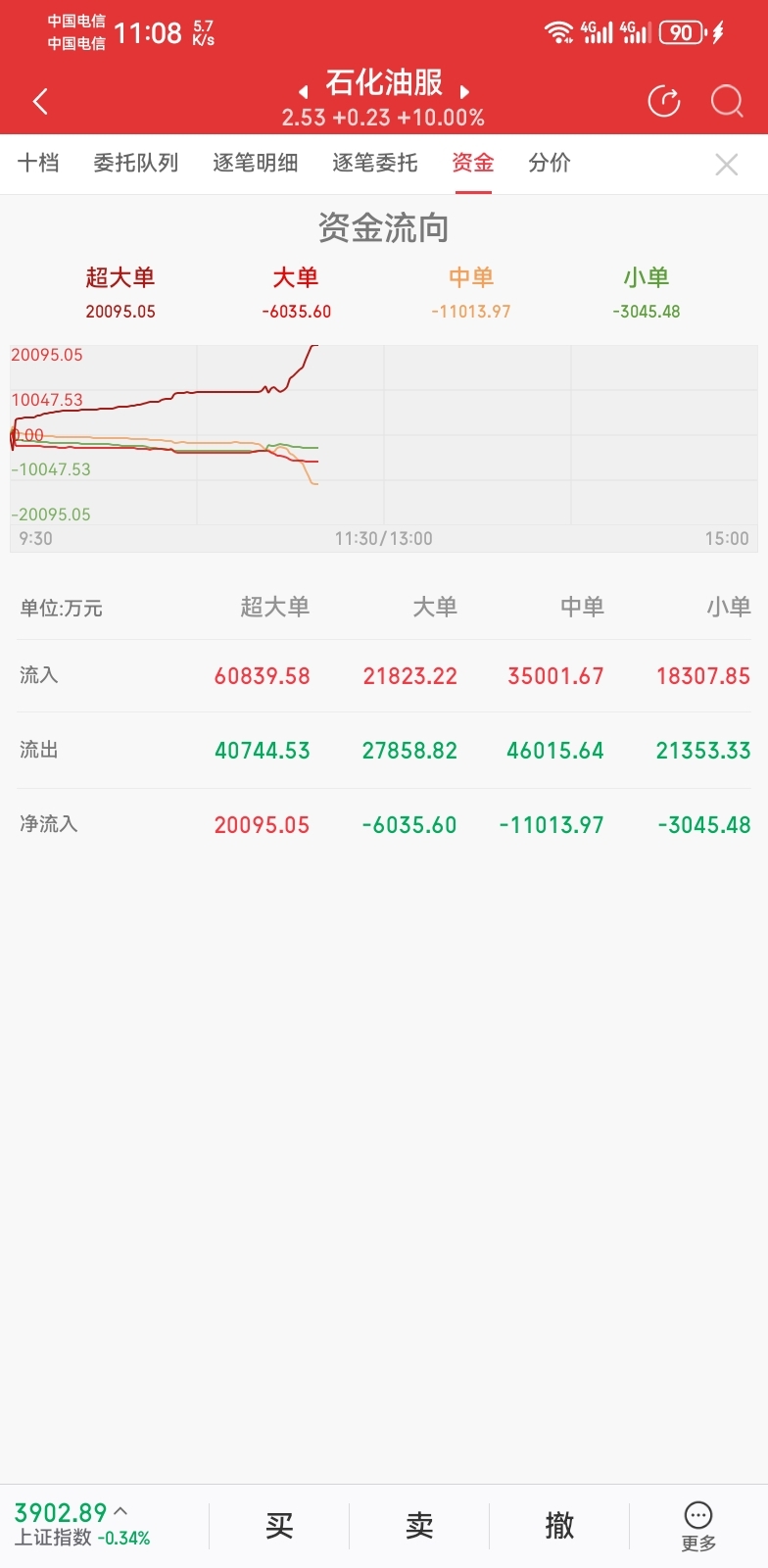This screenshot has width=768, height=1568.
Task: Switch to the 十档 tab
Action: [x=38, y=163]
